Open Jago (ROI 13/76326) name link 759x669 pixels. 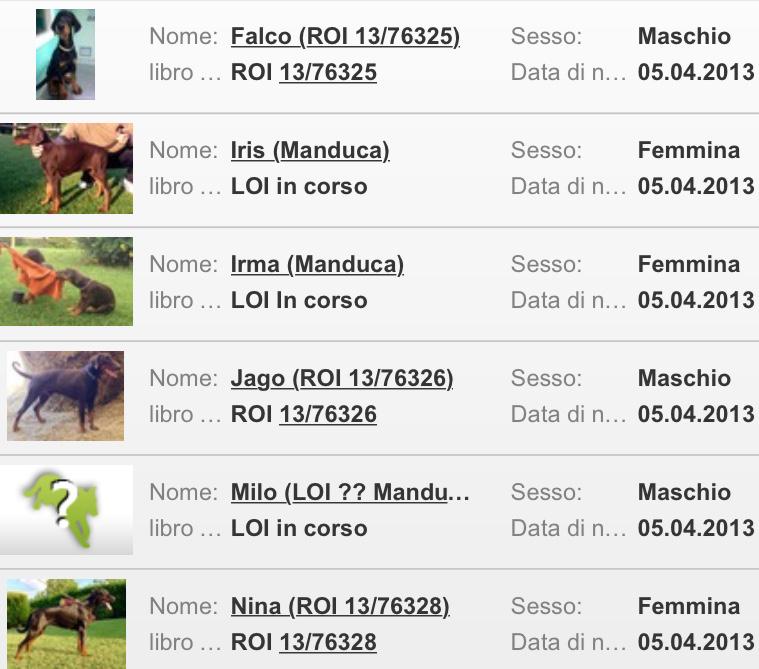[342, 379]
